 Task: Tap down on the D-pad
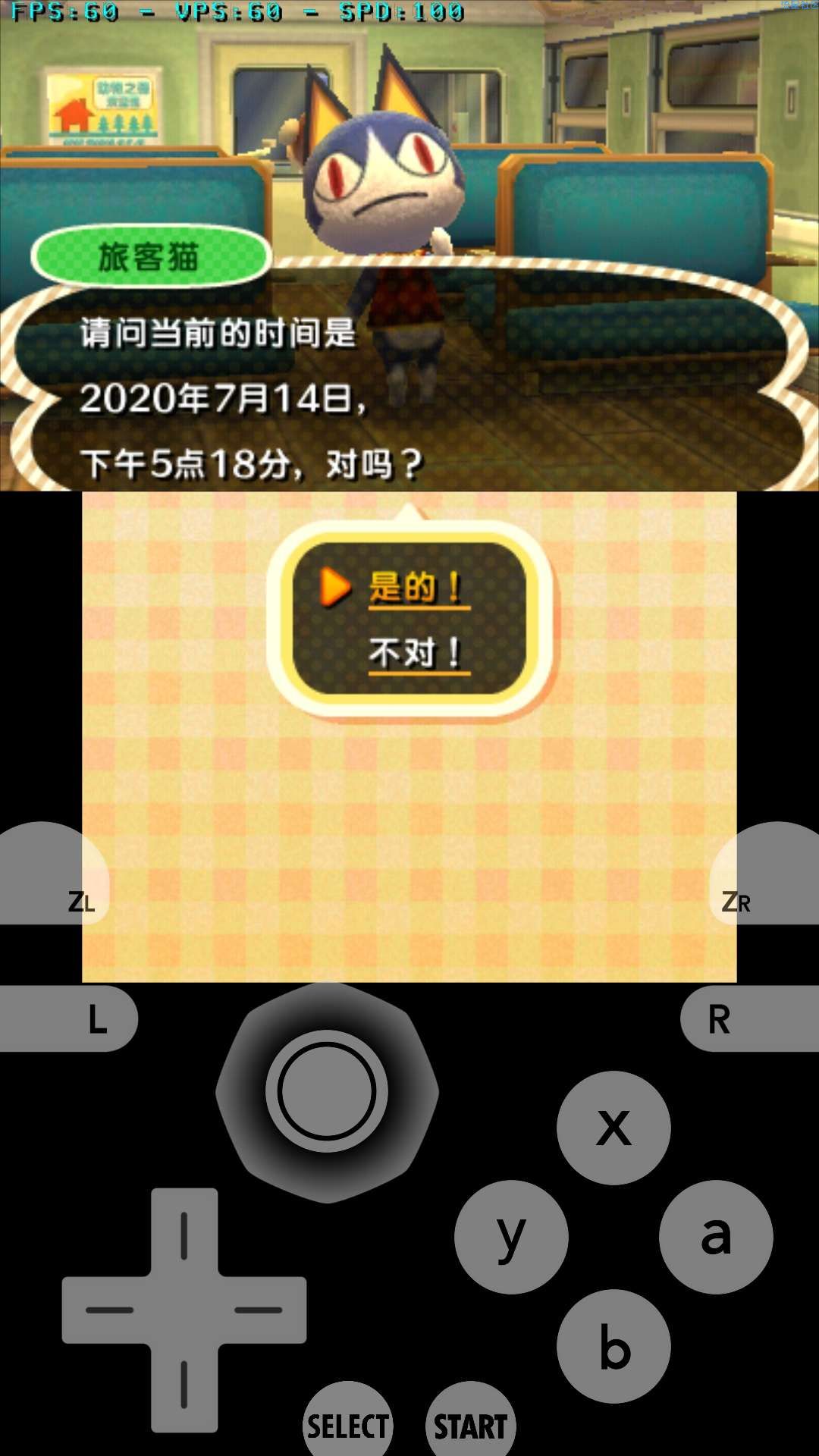click(x=184, y=1384)
